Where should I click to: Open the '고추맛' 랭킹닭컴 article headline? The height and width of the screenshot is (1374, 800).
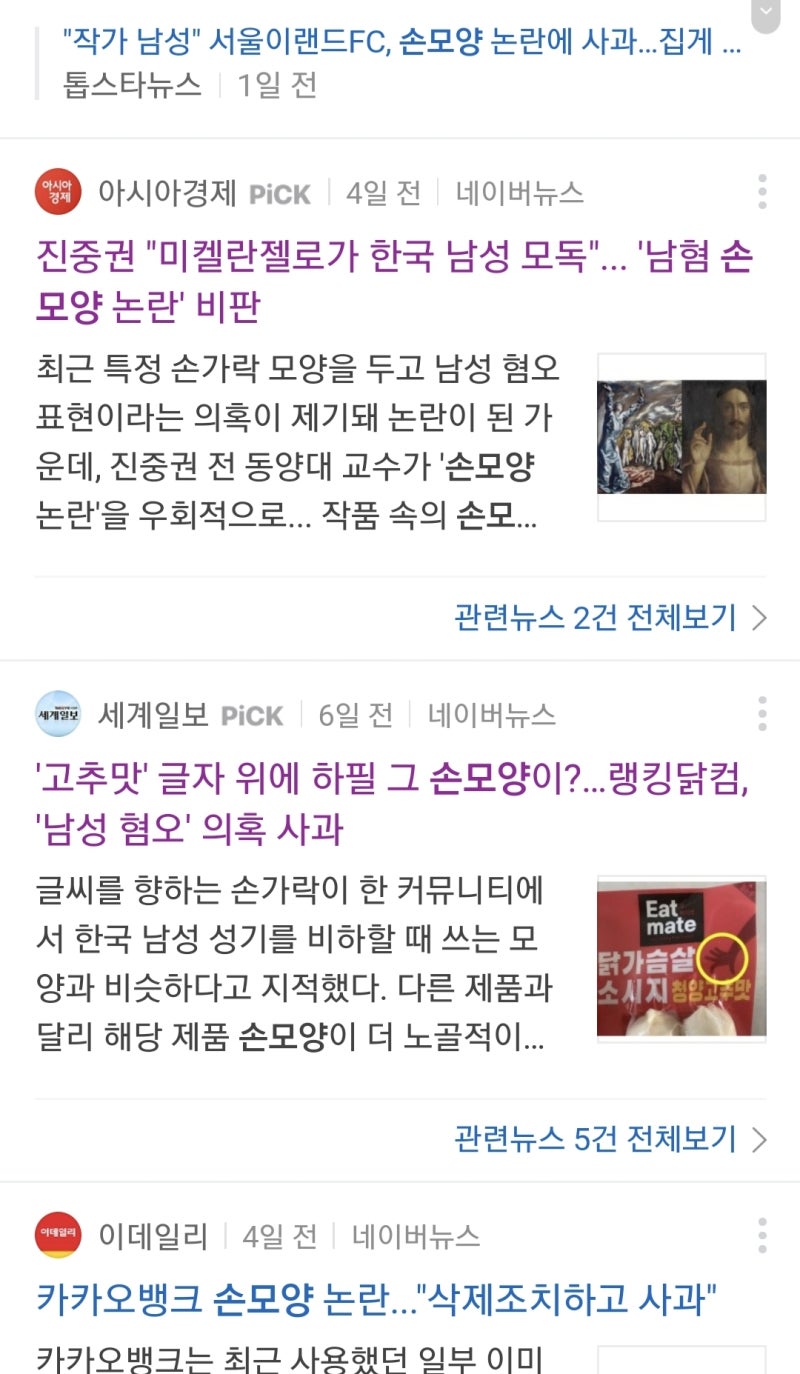coord(393,804)
